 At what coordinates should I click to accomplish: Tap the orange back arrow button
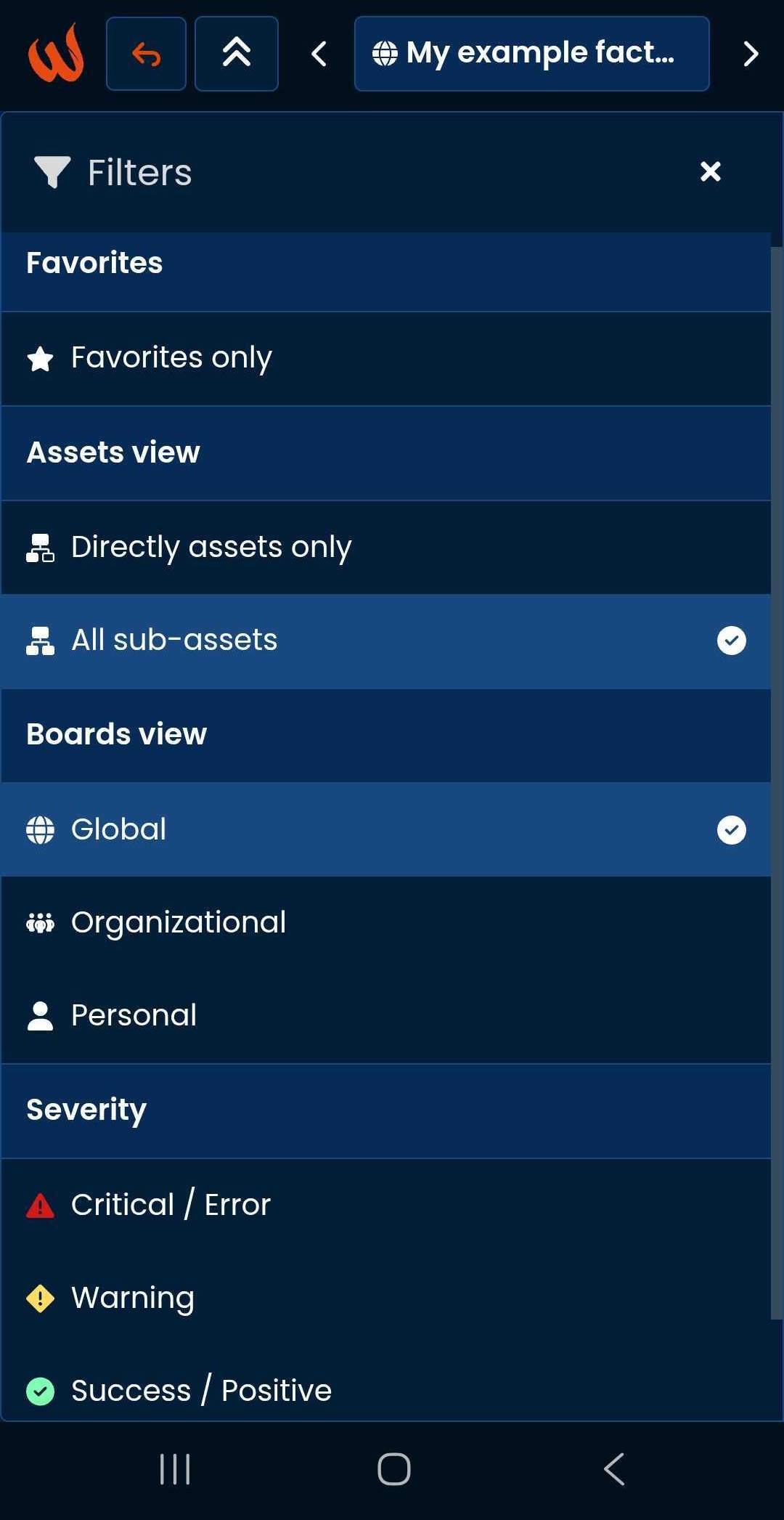pyautogui.click(x=146, y=54)
